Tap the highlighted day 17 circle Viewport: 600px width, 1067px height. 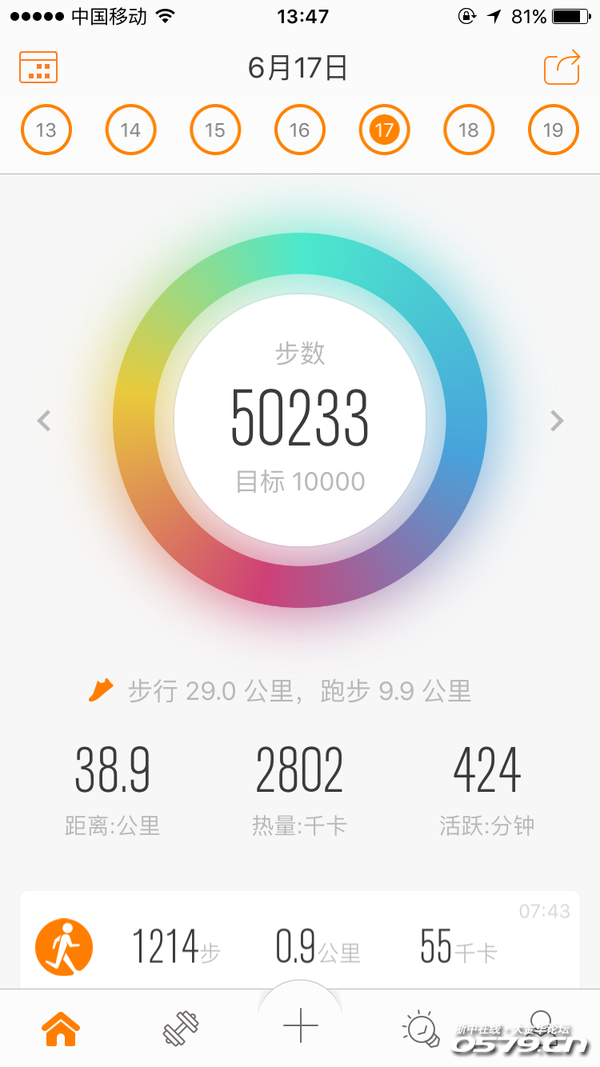point(384,130)
